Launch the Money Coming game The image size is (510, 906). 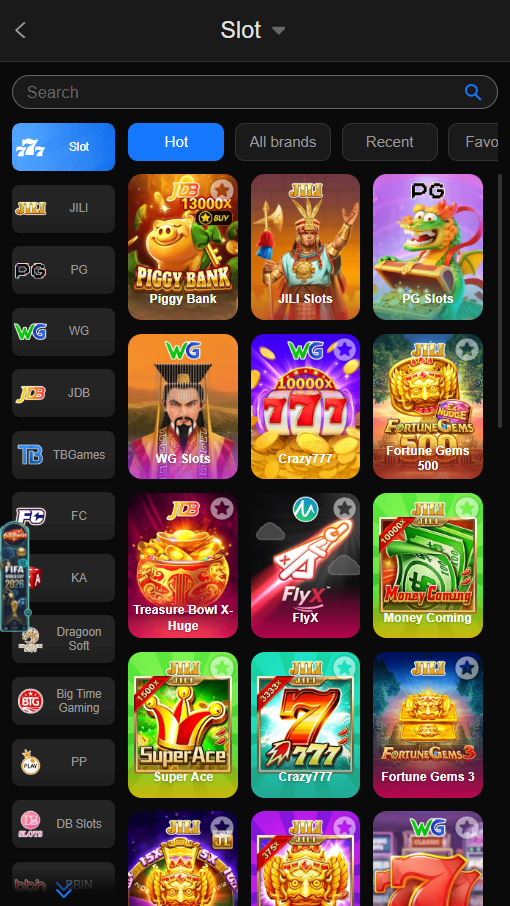pos(428,566)
